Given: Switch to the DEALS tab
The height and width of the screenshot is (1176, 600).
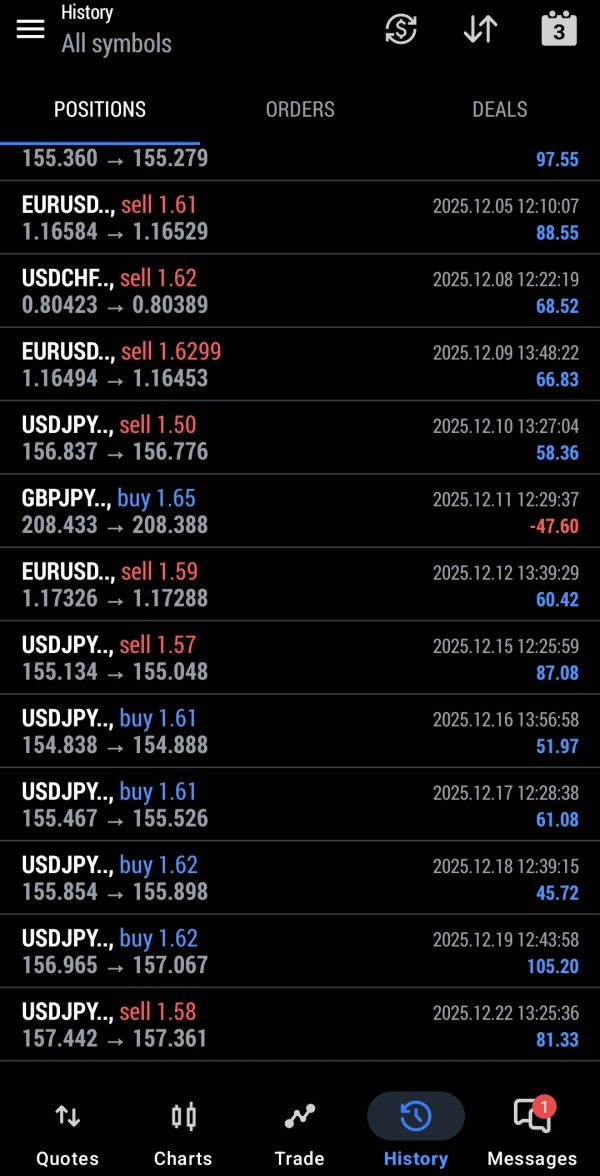Looking at the screenshot, I should click(500, 110).
